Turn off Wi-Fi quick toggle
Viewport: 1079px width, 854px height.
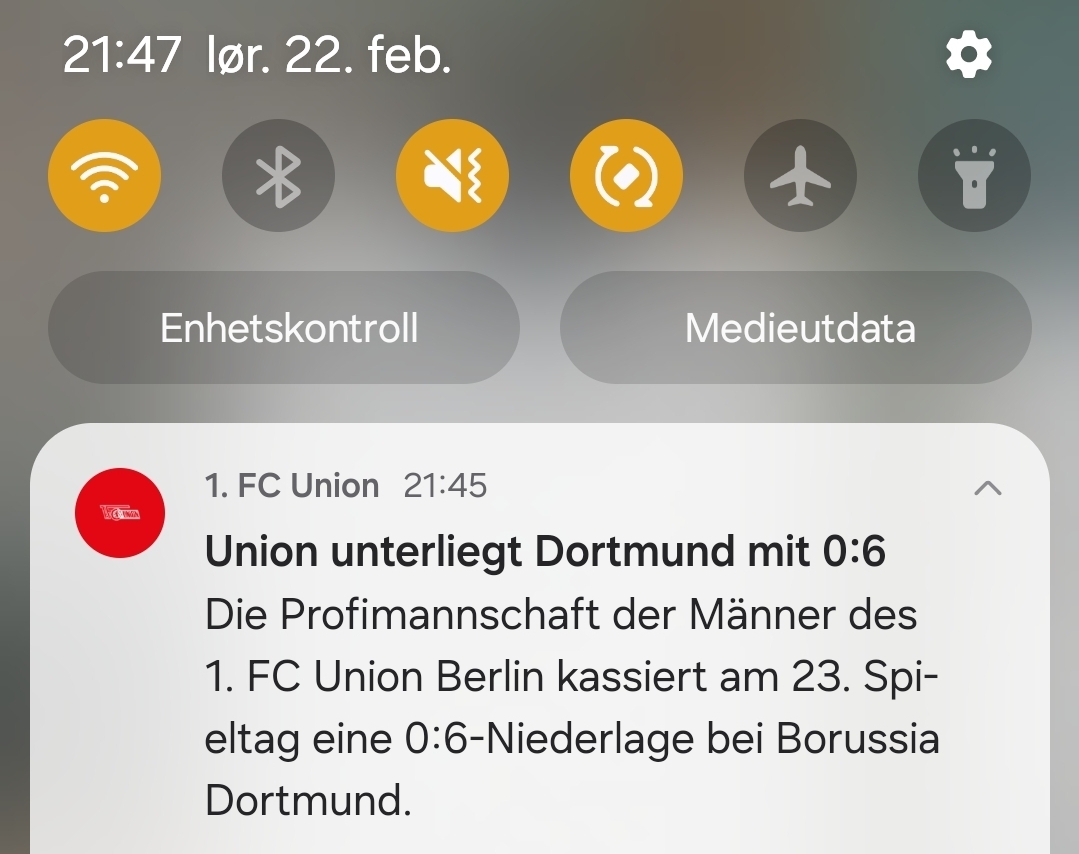tap(104, 176)
